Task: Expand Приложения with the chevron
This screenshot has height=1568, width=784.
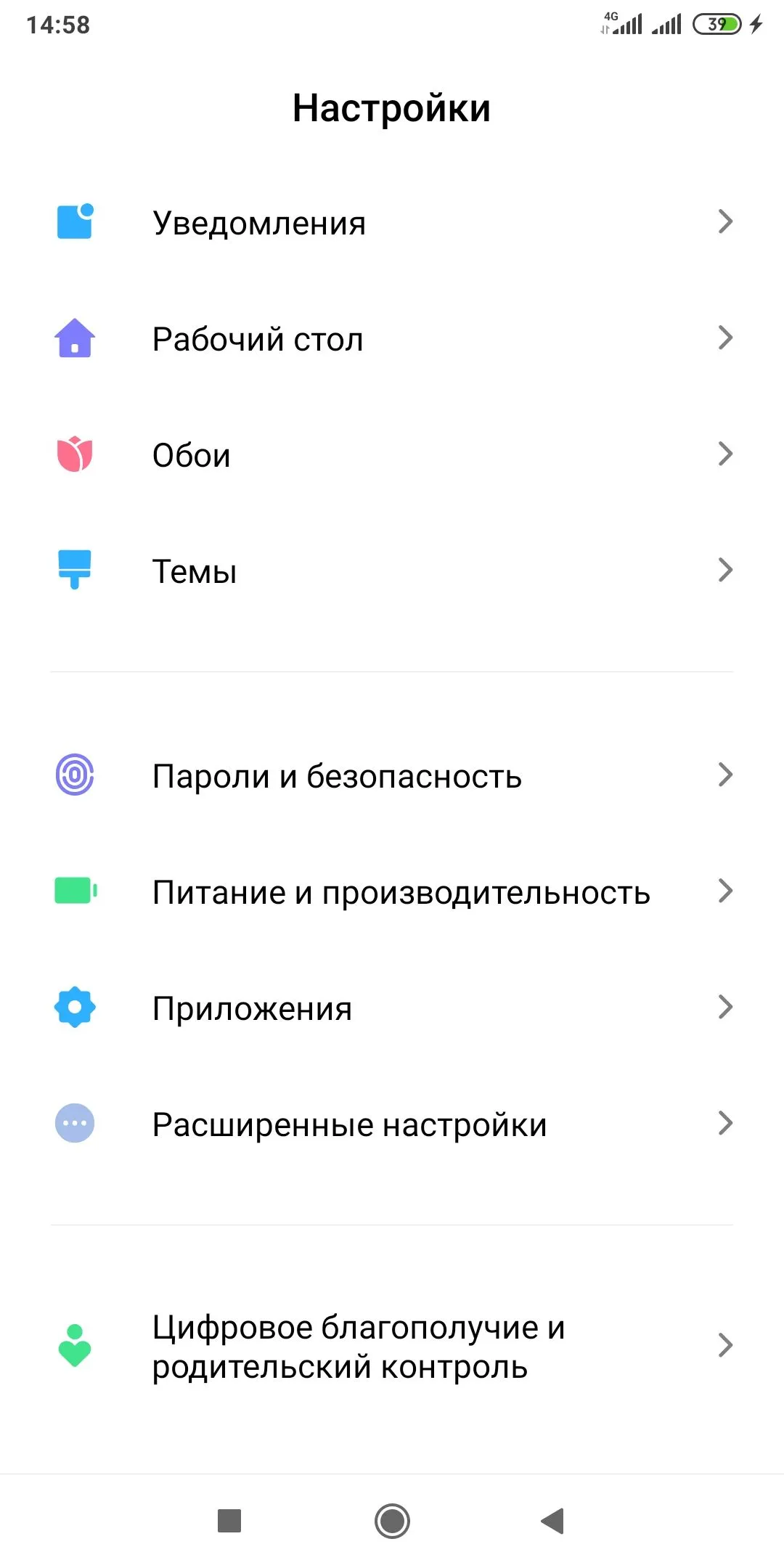Action: 725,1008
